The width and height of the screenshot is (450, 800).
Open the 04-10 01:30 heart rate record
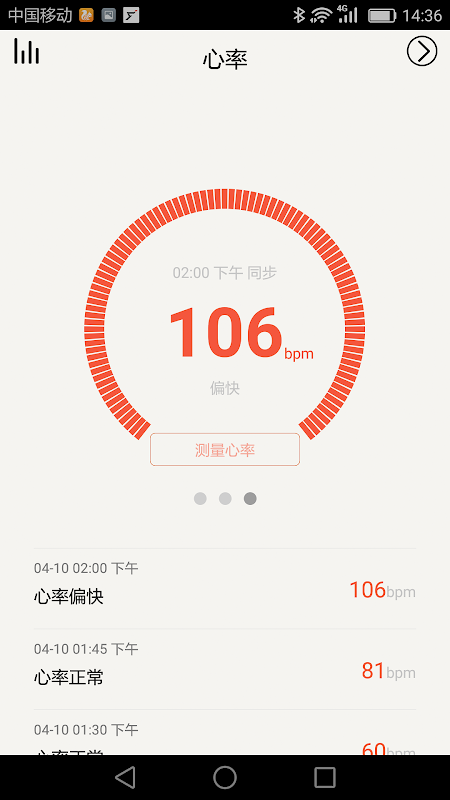tap(225, 733)
